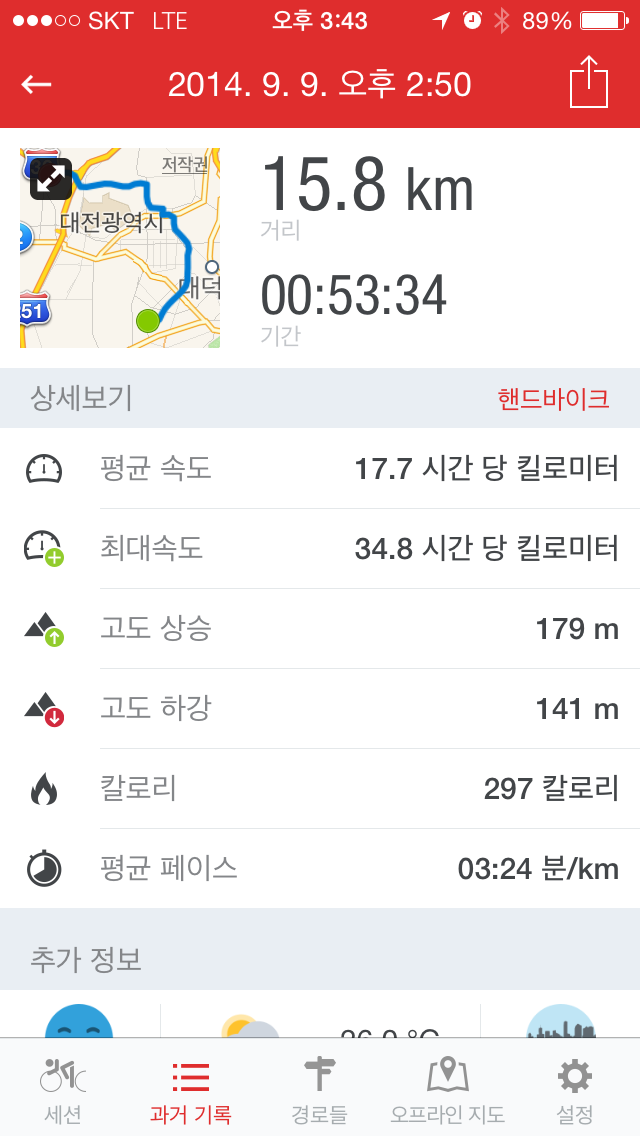This screenshot has width=640, height=1136.
Task: Go back using the arrow icon
Action: coord(36,85)
